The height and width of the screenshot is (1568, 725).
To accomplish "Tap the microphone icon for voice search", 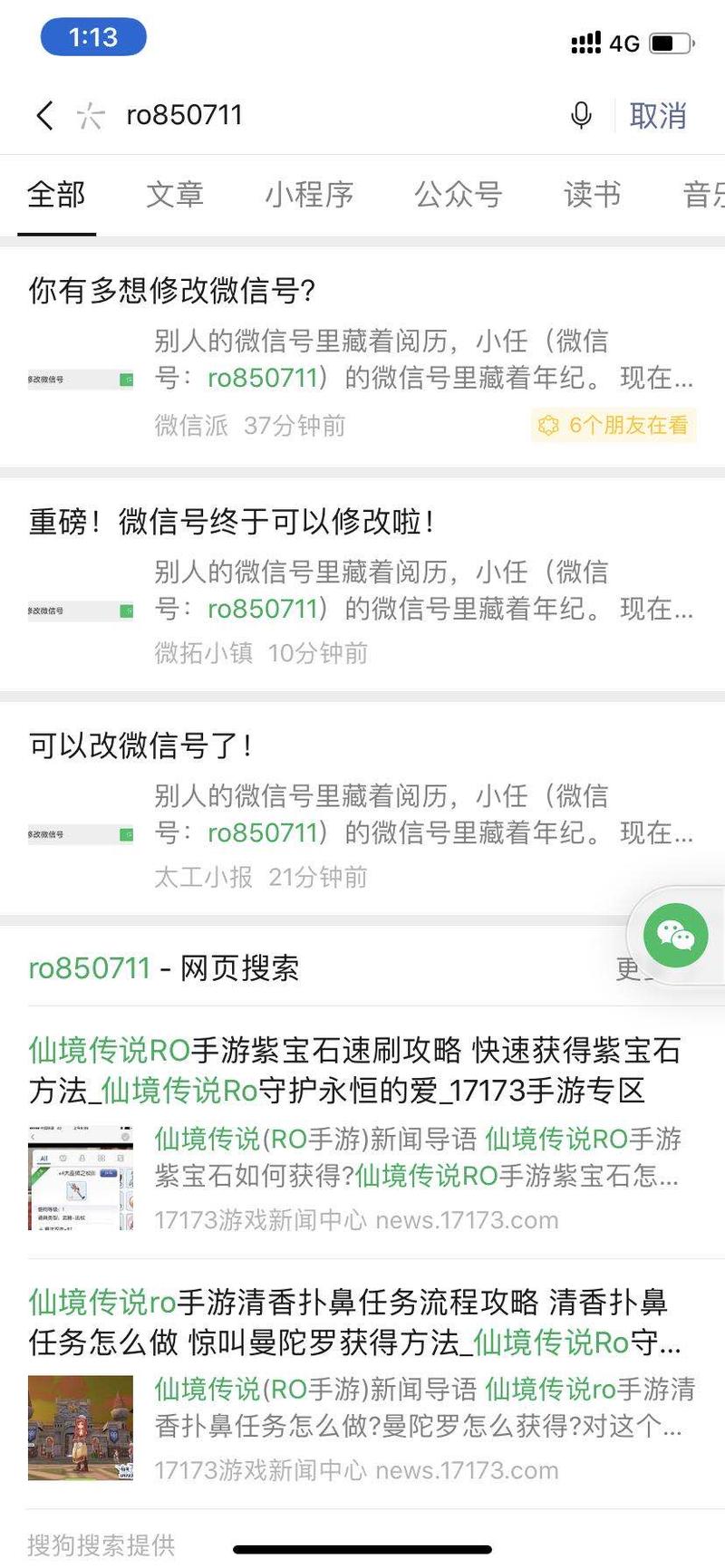I will point(581,117).
